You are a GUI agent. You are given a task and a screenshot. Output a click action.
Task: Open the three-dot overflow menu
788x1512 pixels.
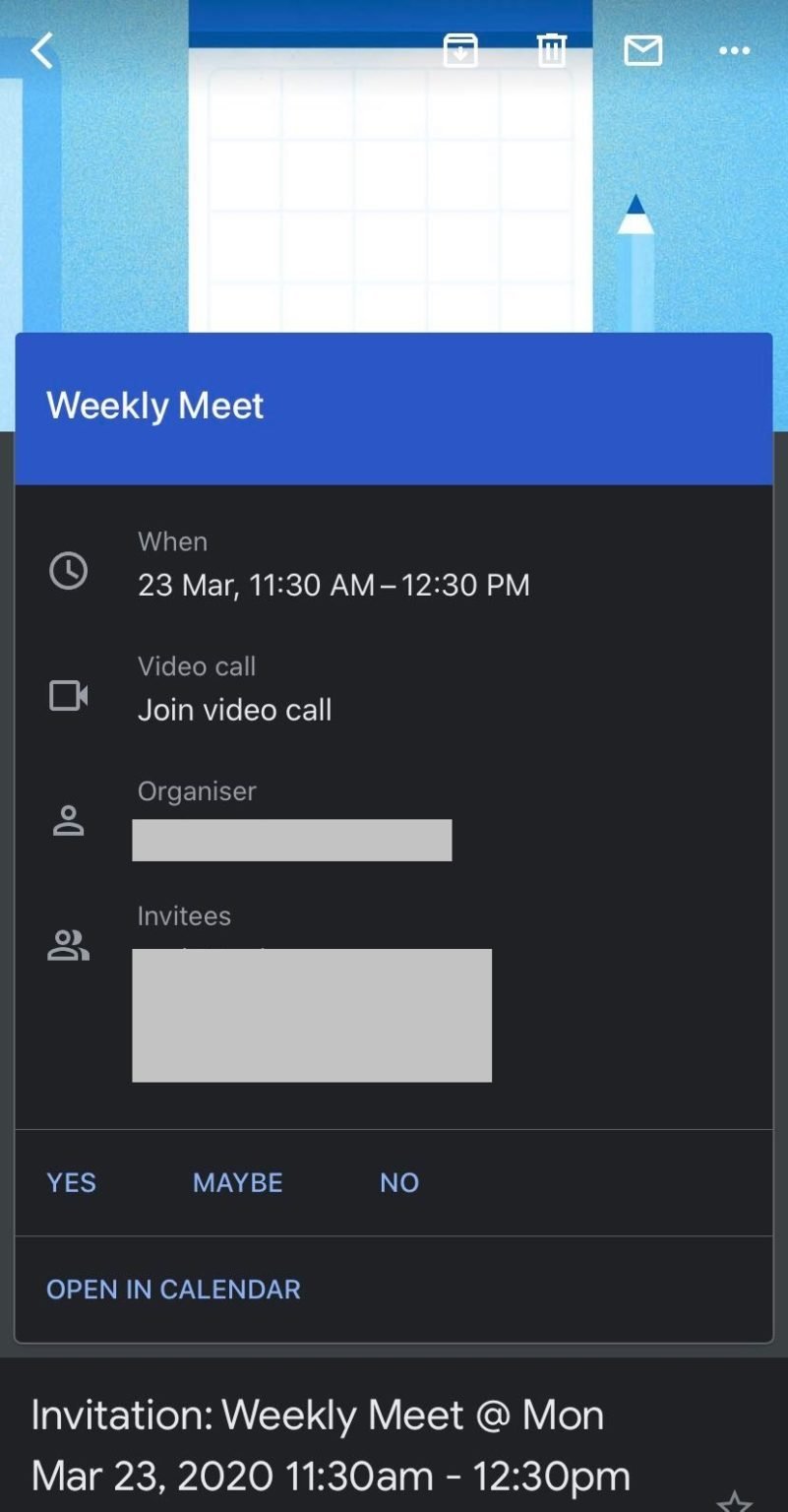click(735, 50)
